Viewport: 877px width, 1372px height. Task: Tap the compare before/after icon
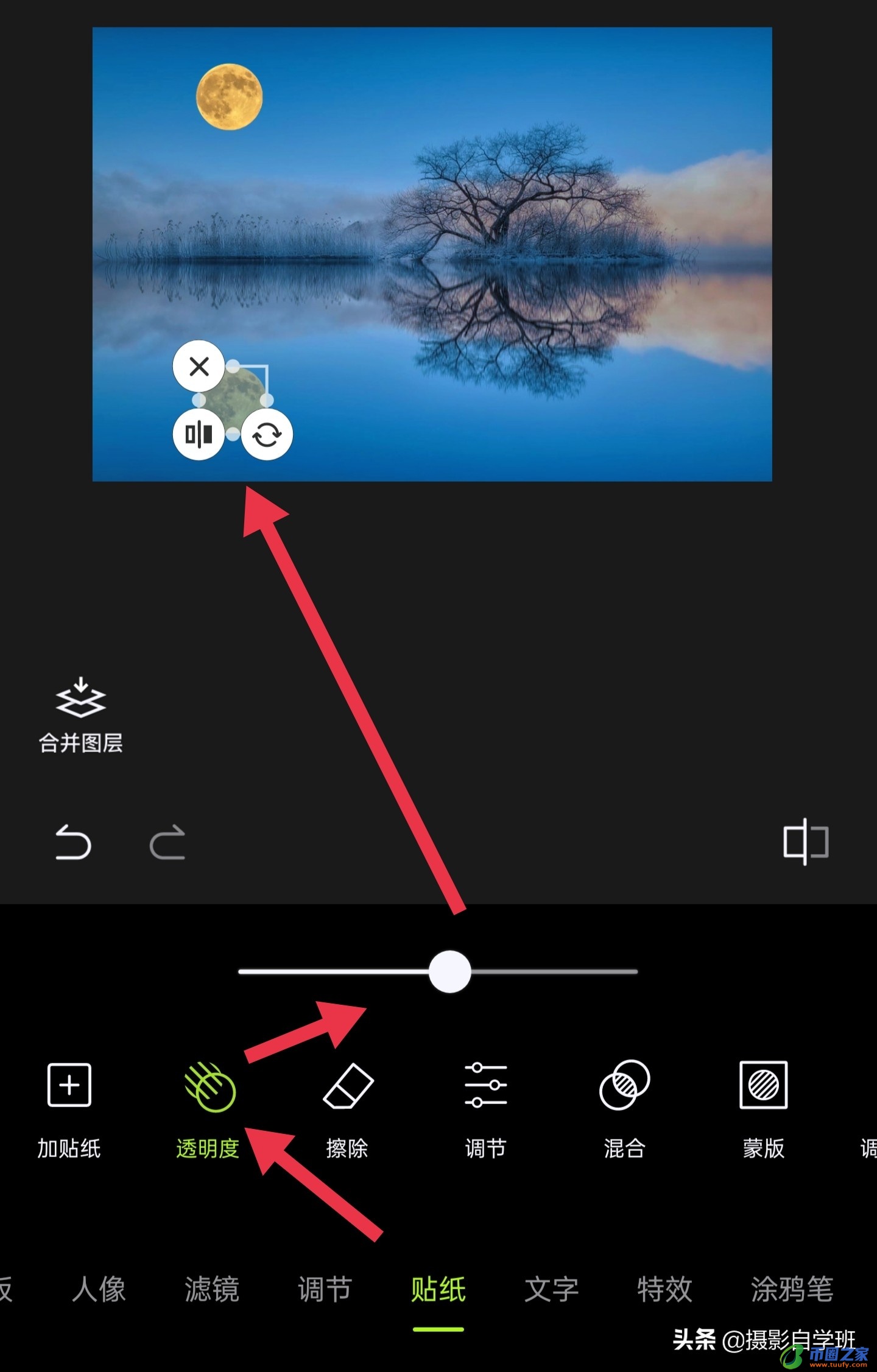tap(805, 842)
